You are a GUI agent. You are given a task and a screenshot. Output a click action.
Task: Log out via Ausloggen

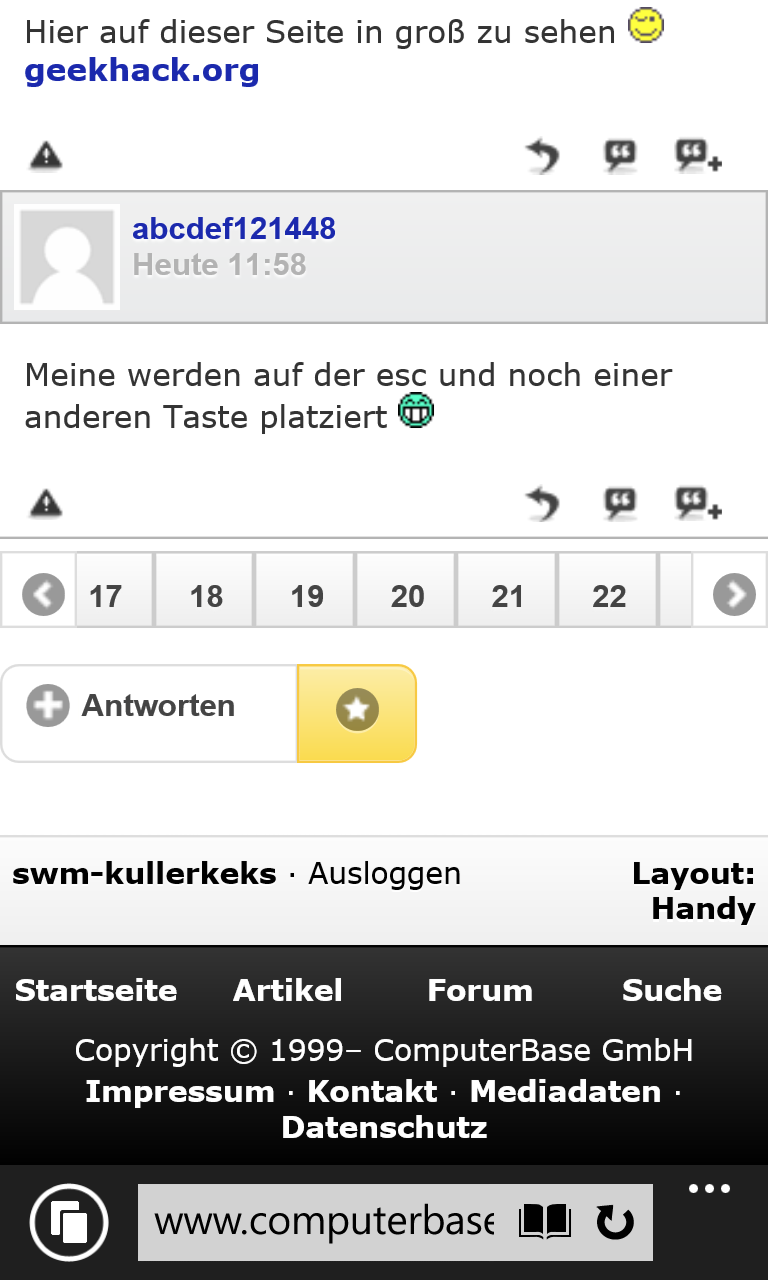[x=384, y=874]
